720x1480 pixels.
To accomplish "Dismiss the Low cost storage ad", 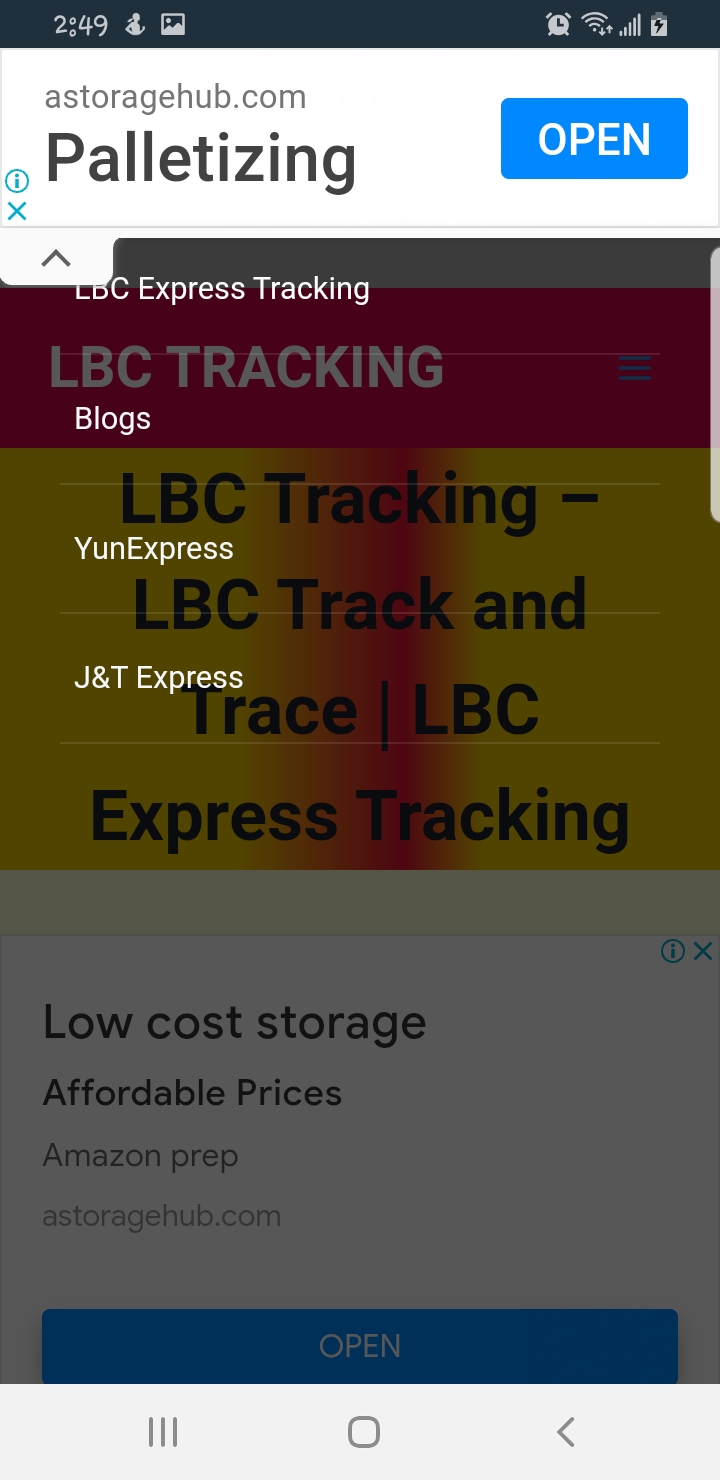I will (x=703, y=951).
